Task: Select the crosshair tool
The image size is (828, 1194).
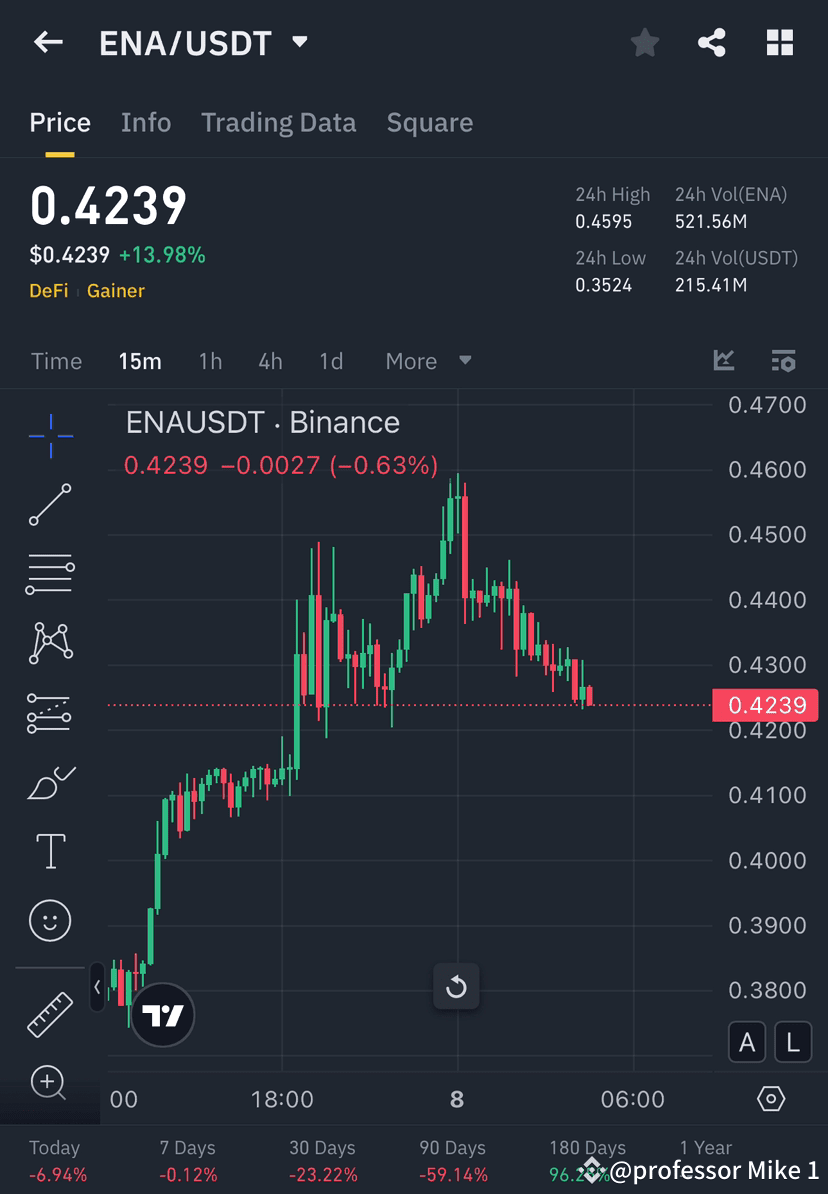Action: (50, 435)
